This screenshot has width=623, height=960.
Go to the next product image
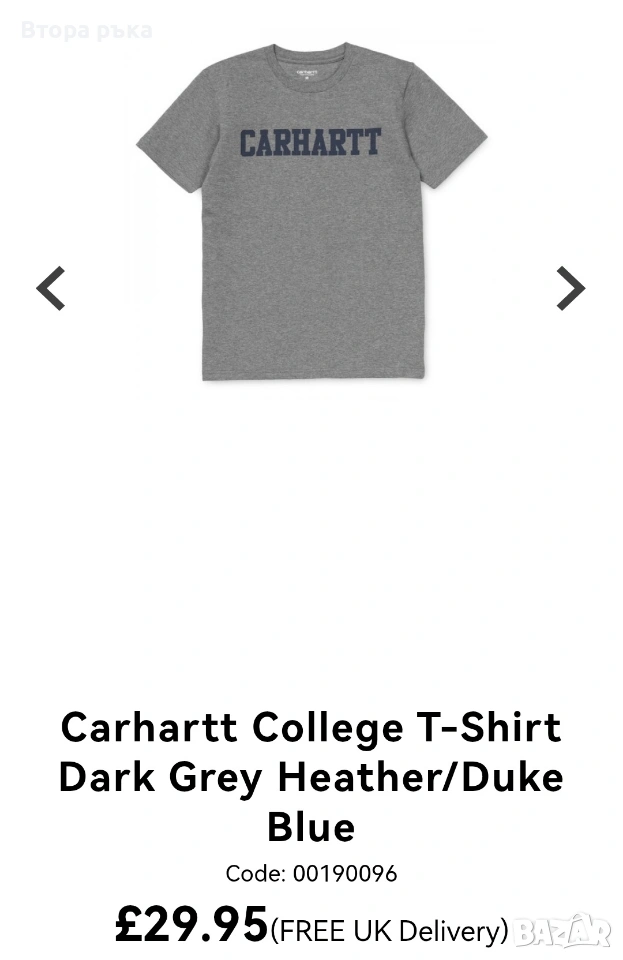pos(570,289)
